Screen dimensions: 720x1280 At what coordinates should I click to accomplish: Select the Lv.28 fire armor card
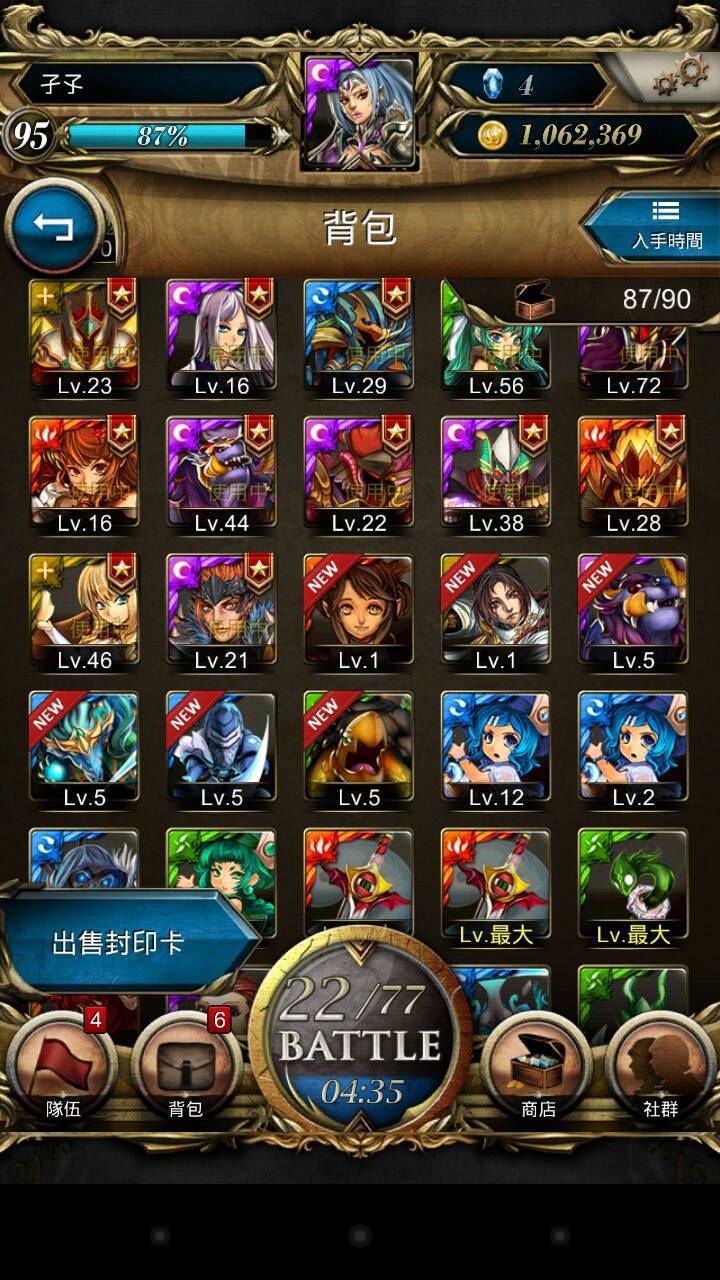[633, 475]
